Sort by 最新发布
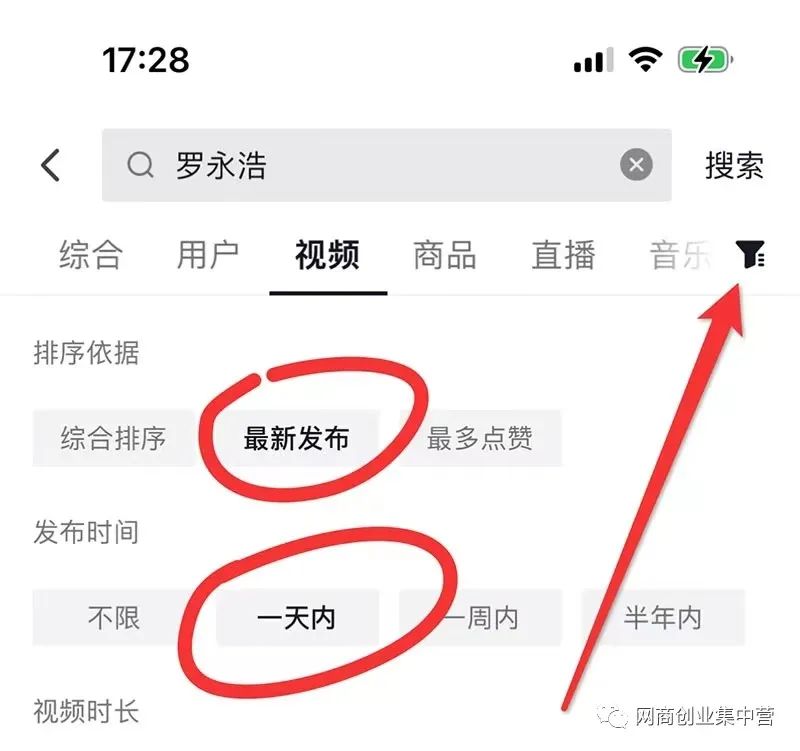This screenshot has width=800, height=751. coord(296,438)
